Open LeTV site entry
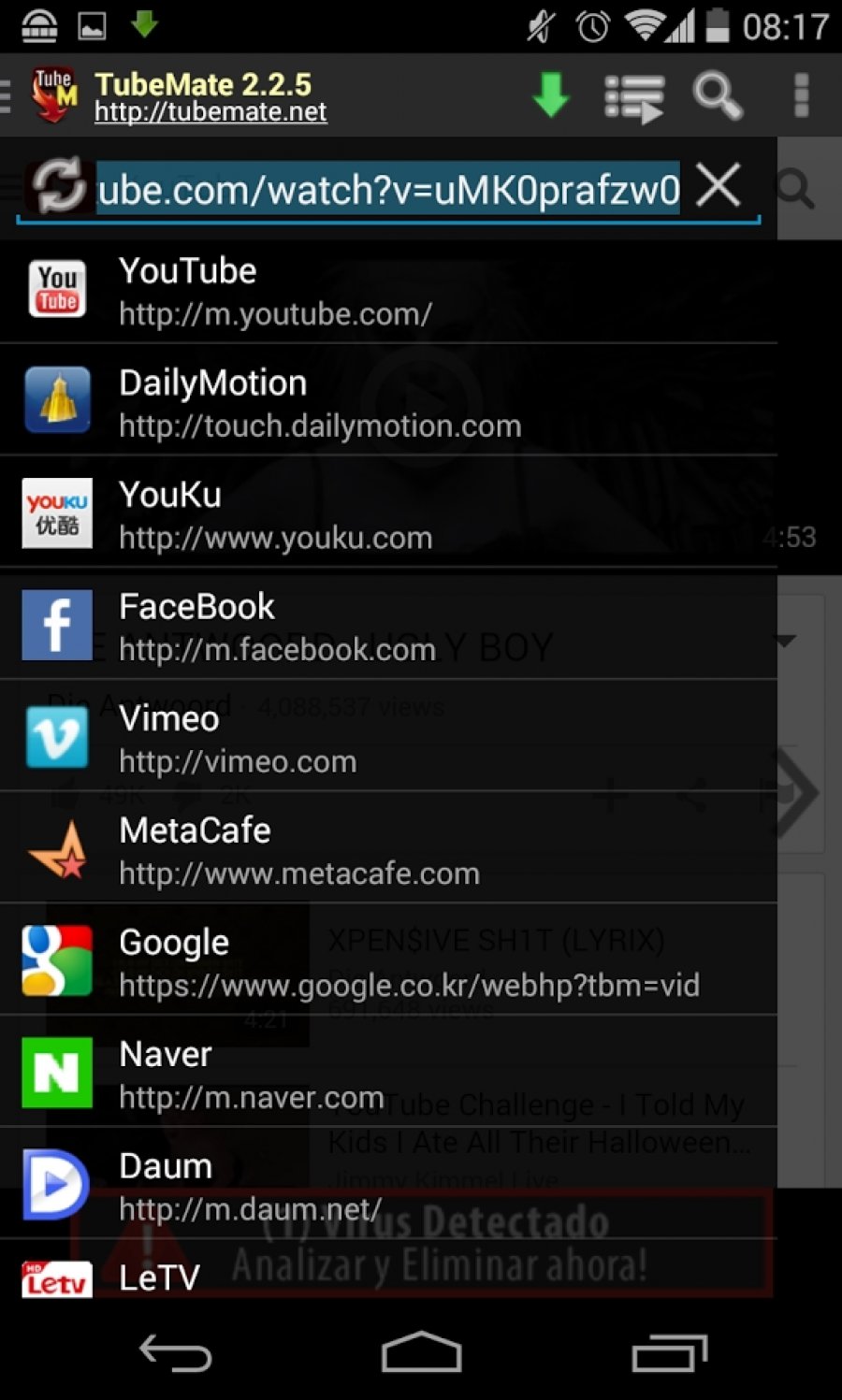Screen dimensions: 842x1400 pyautogui.click(x=388, y=1277)
